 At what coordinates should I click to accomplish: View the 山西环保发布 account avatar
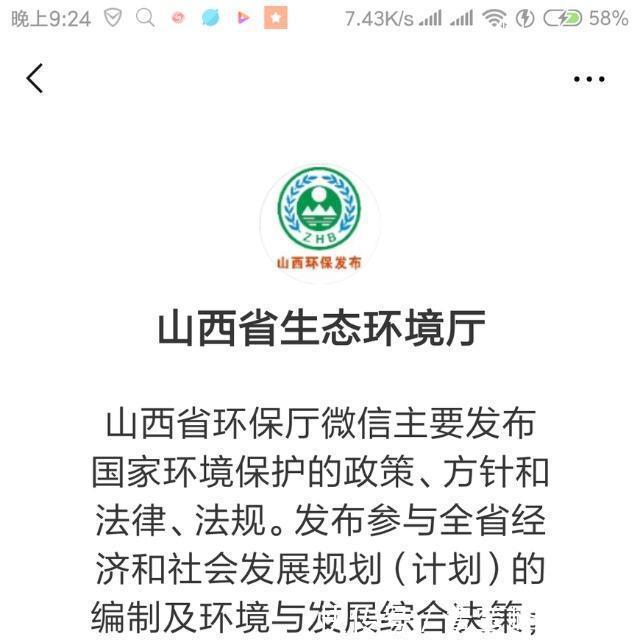point(320,219)
